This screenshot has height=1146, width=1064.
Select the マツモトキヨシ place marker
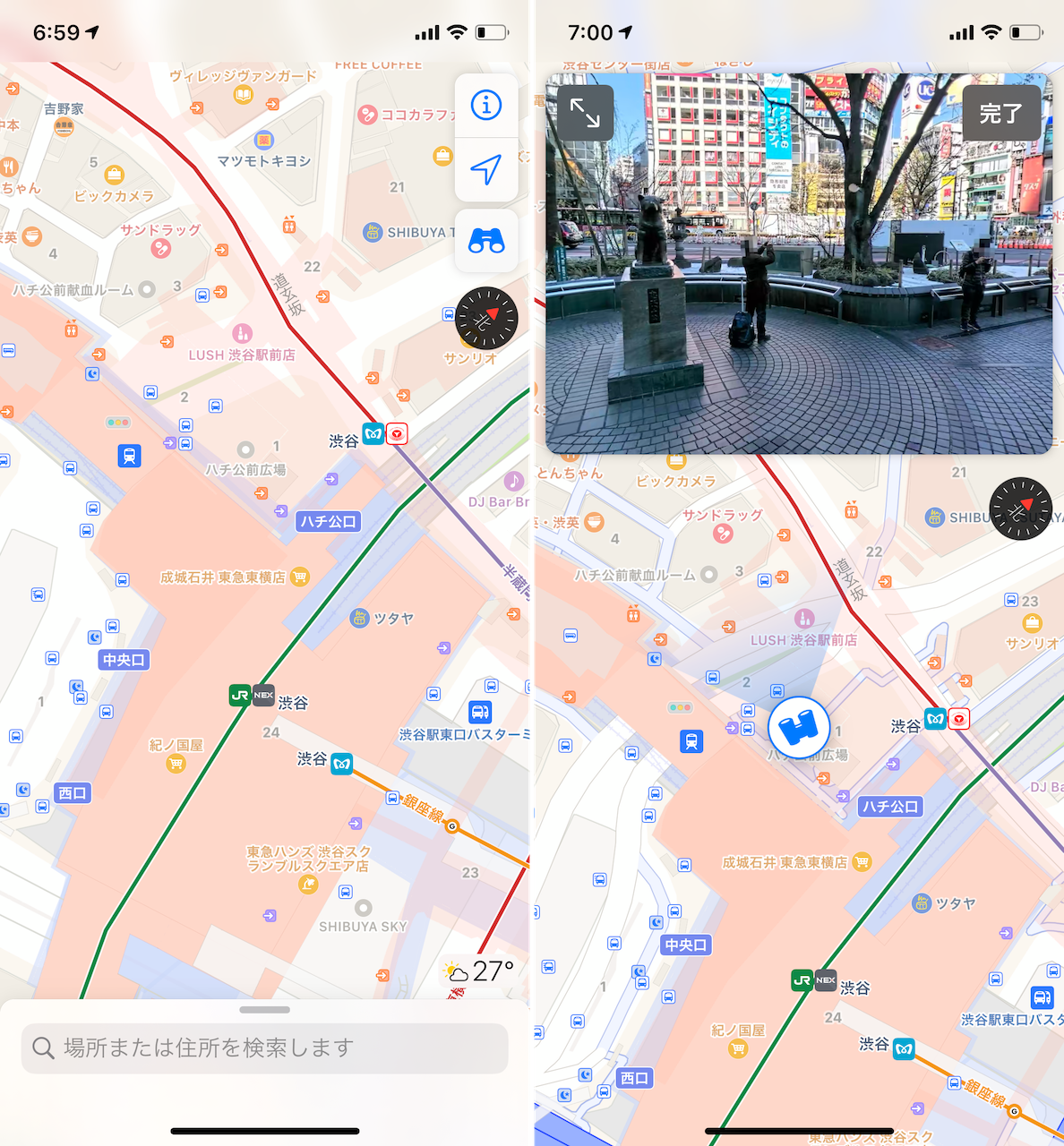[263, 141]
